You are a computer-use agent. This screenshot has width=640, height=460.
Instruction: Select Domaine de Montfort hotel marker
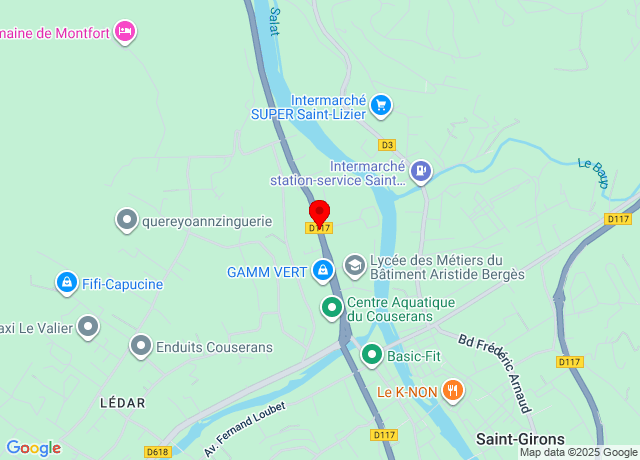pyautogui.click(x=125, y=32)
